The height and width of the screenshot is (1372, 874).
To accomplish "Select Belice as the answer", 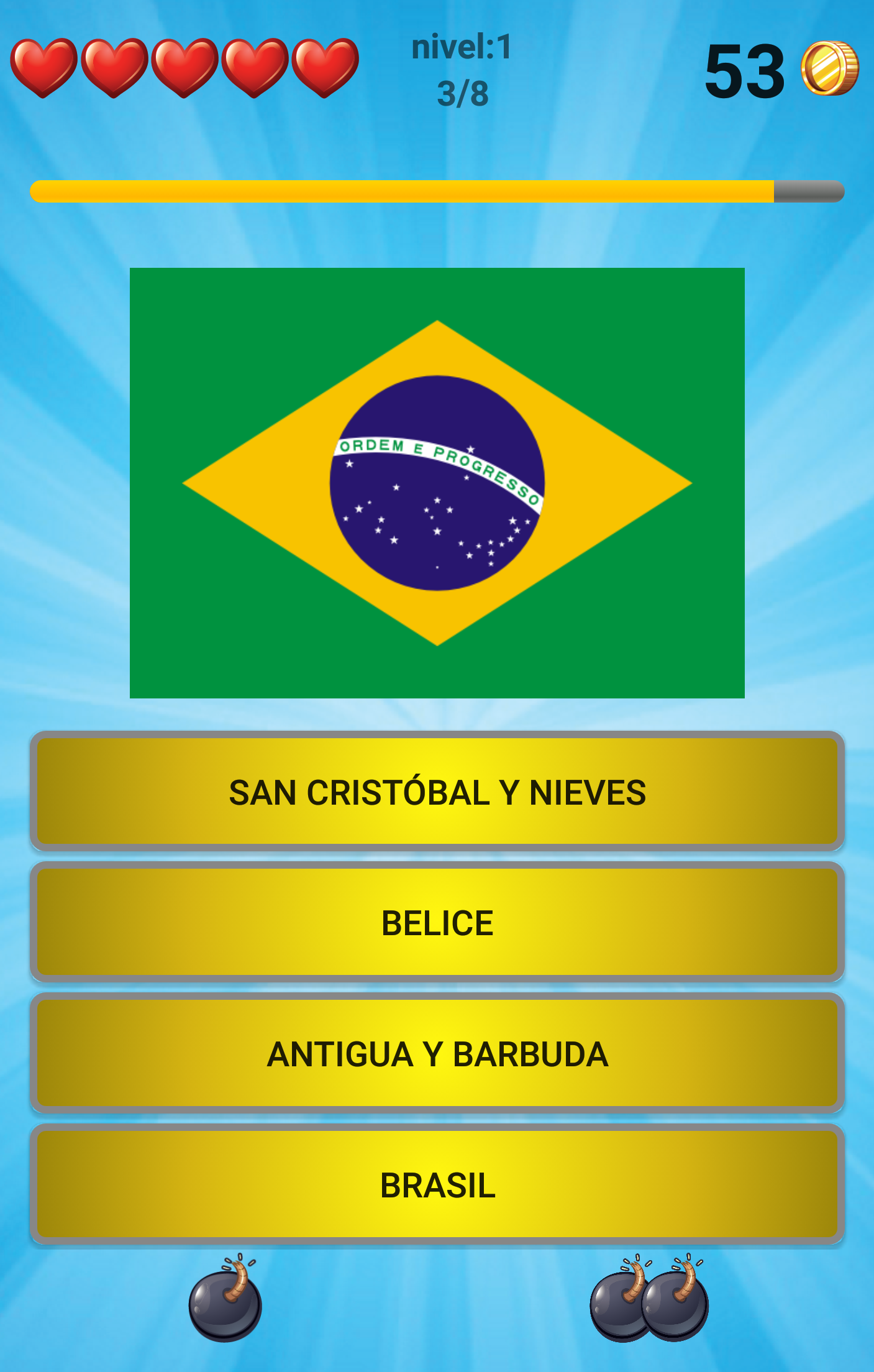I will pos(437,923).
